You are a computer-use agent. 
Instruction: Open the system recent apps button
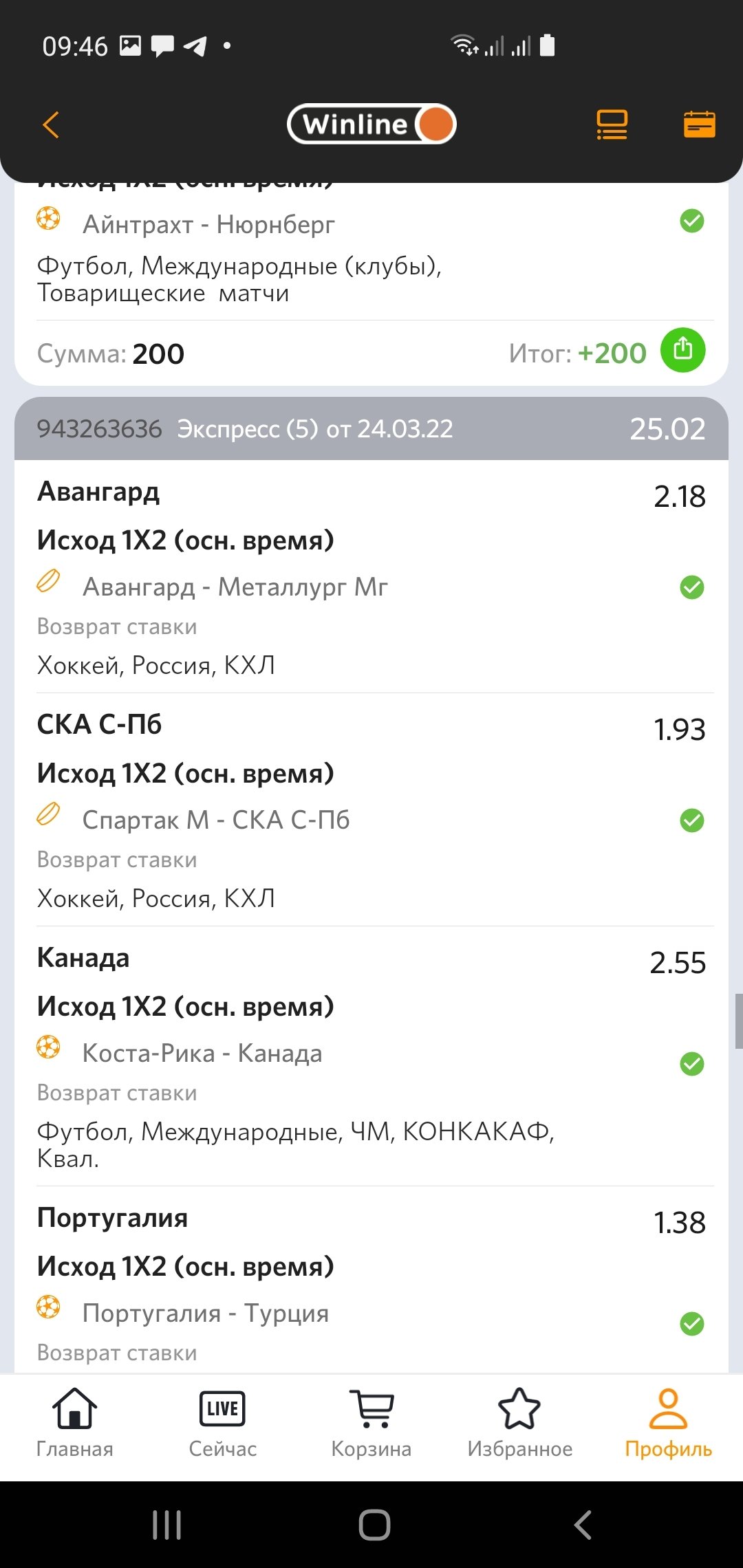coord(166,1525)
